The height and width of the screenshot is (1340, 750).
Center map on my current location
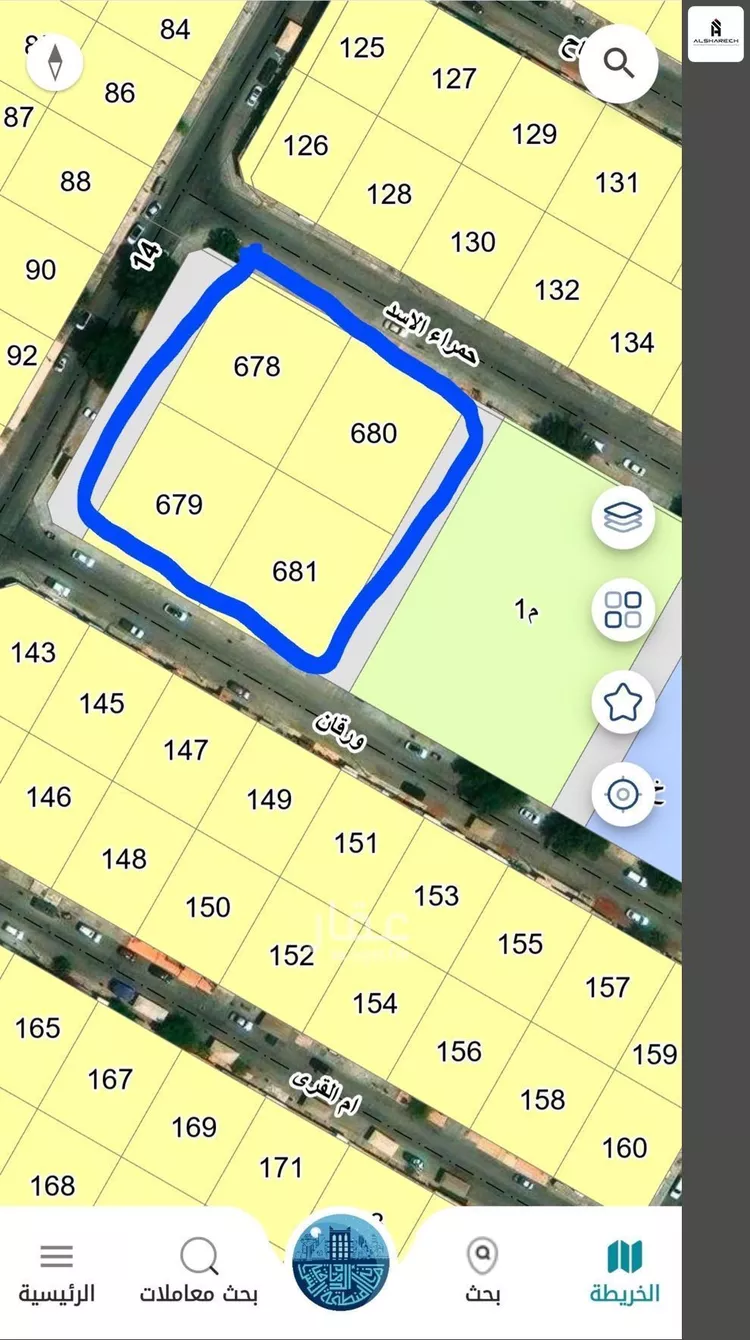[623, 795]
